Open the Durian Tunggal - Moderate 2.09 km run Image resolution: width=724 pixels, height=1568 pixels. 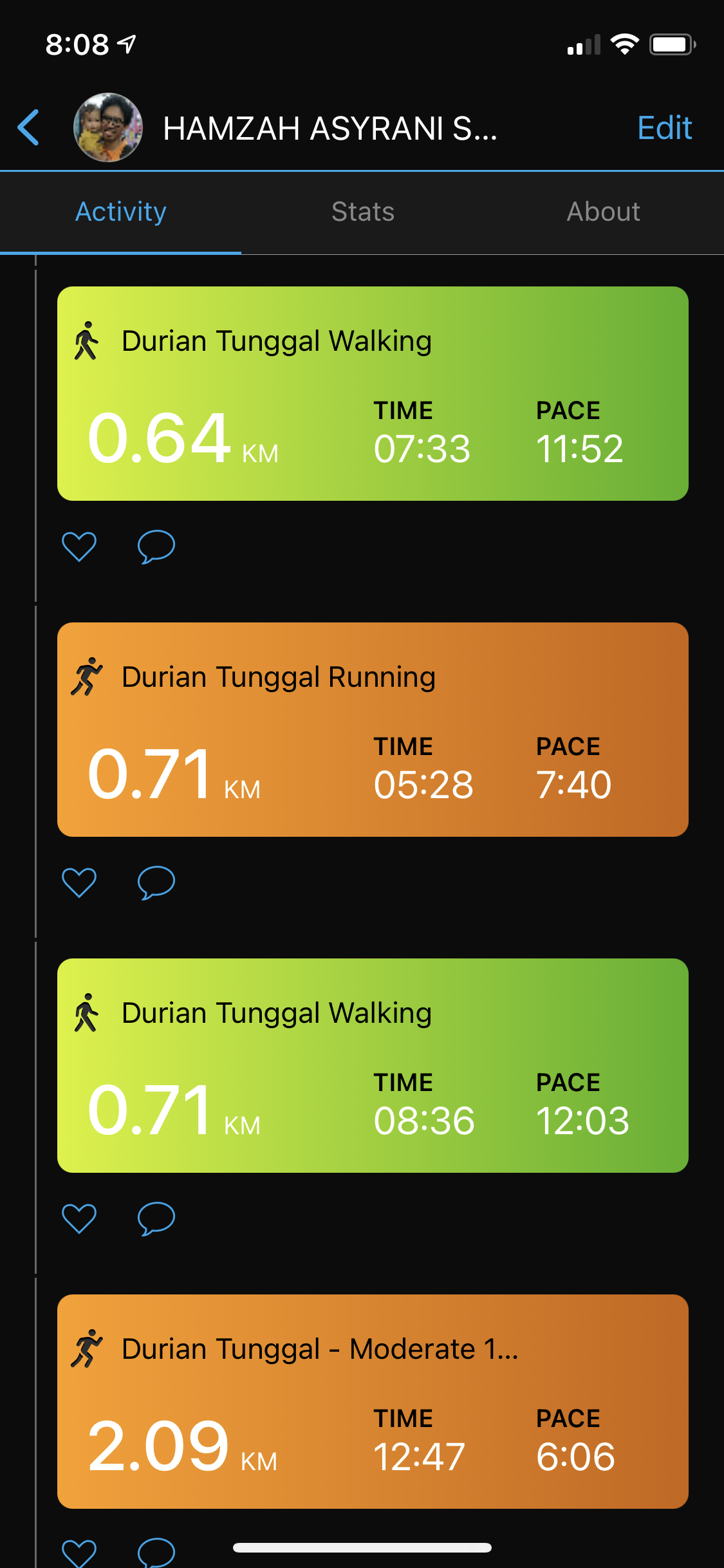pyautogui.click(x=373, y=1401)
